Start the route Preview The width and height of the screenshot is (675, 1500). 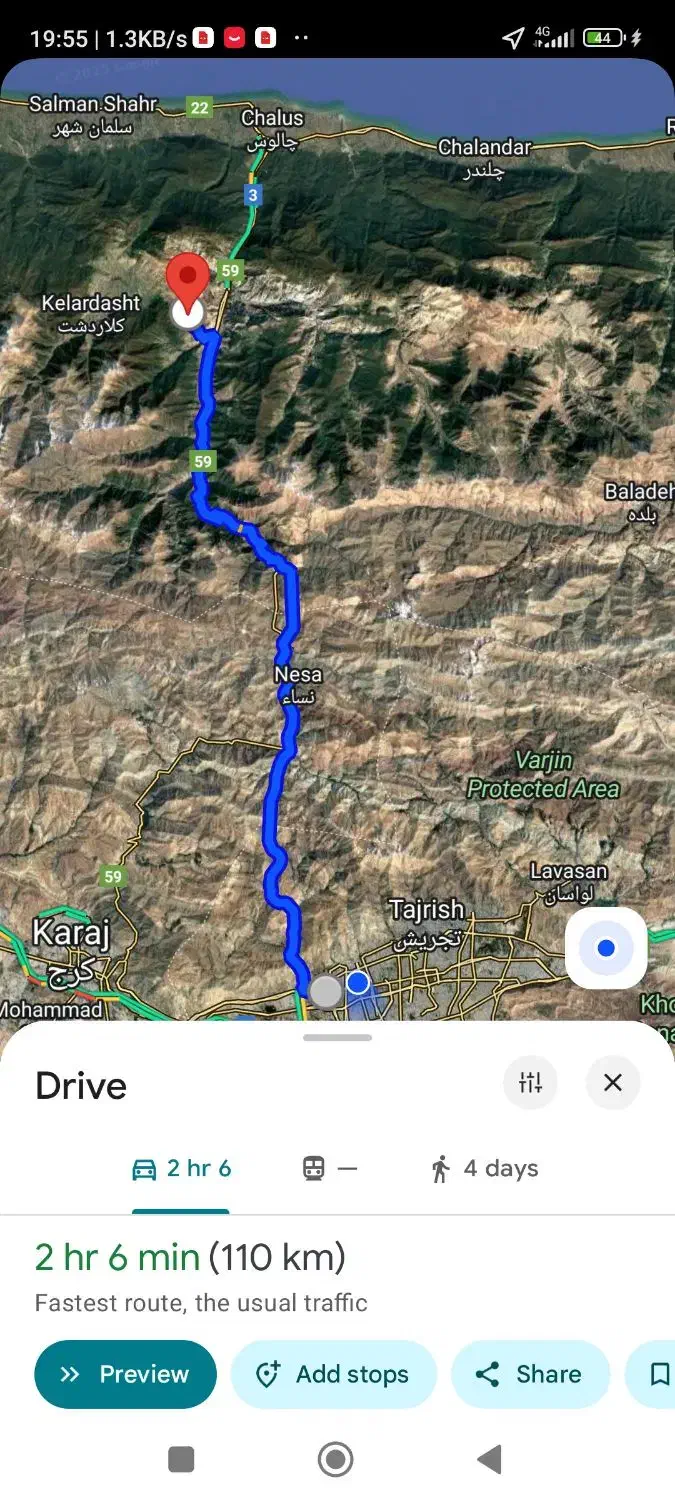click(x=125, y=1374)
